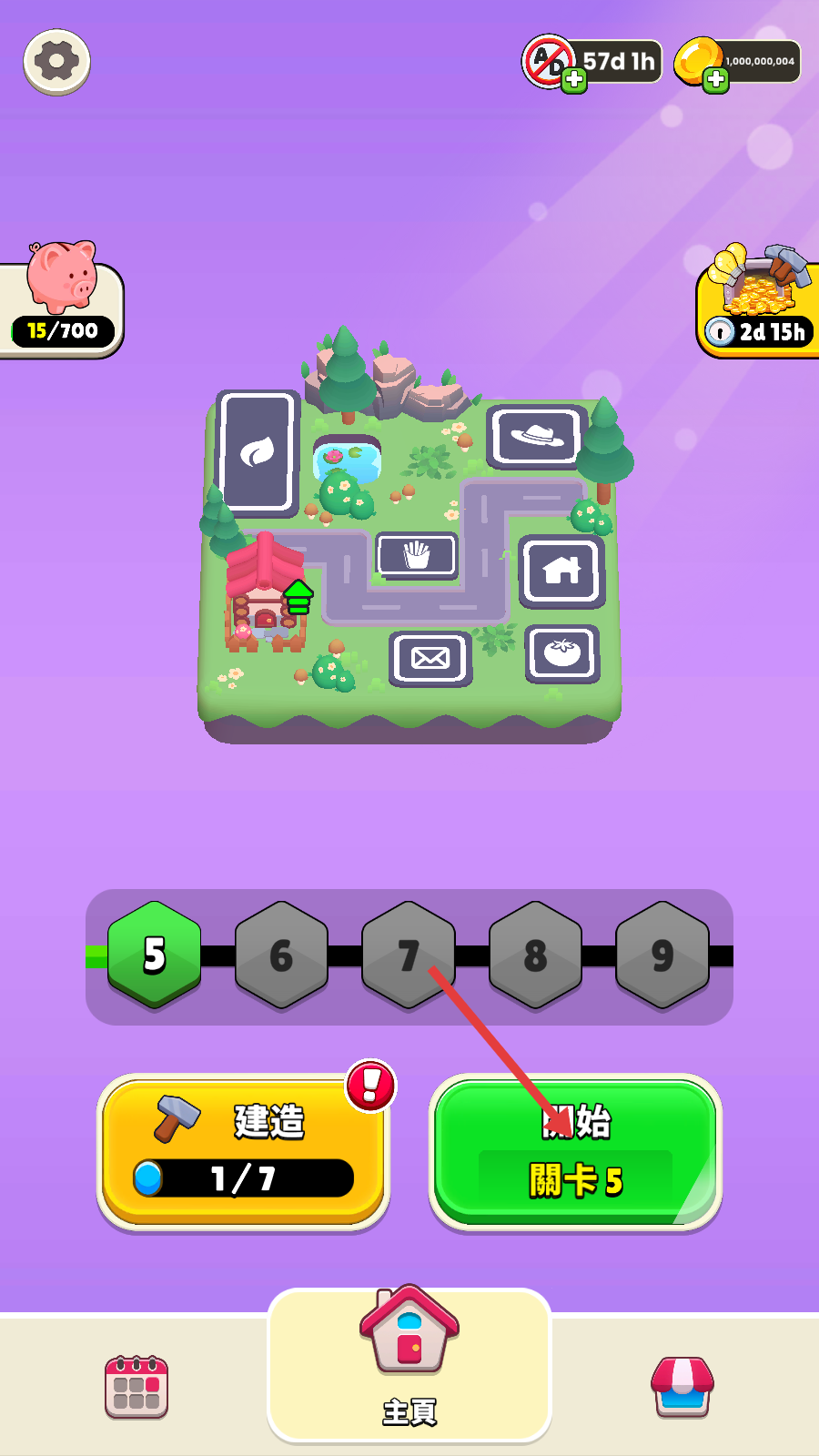Open the settings gear
This screenshot has height=1456, width=819.
pos(56,62)
